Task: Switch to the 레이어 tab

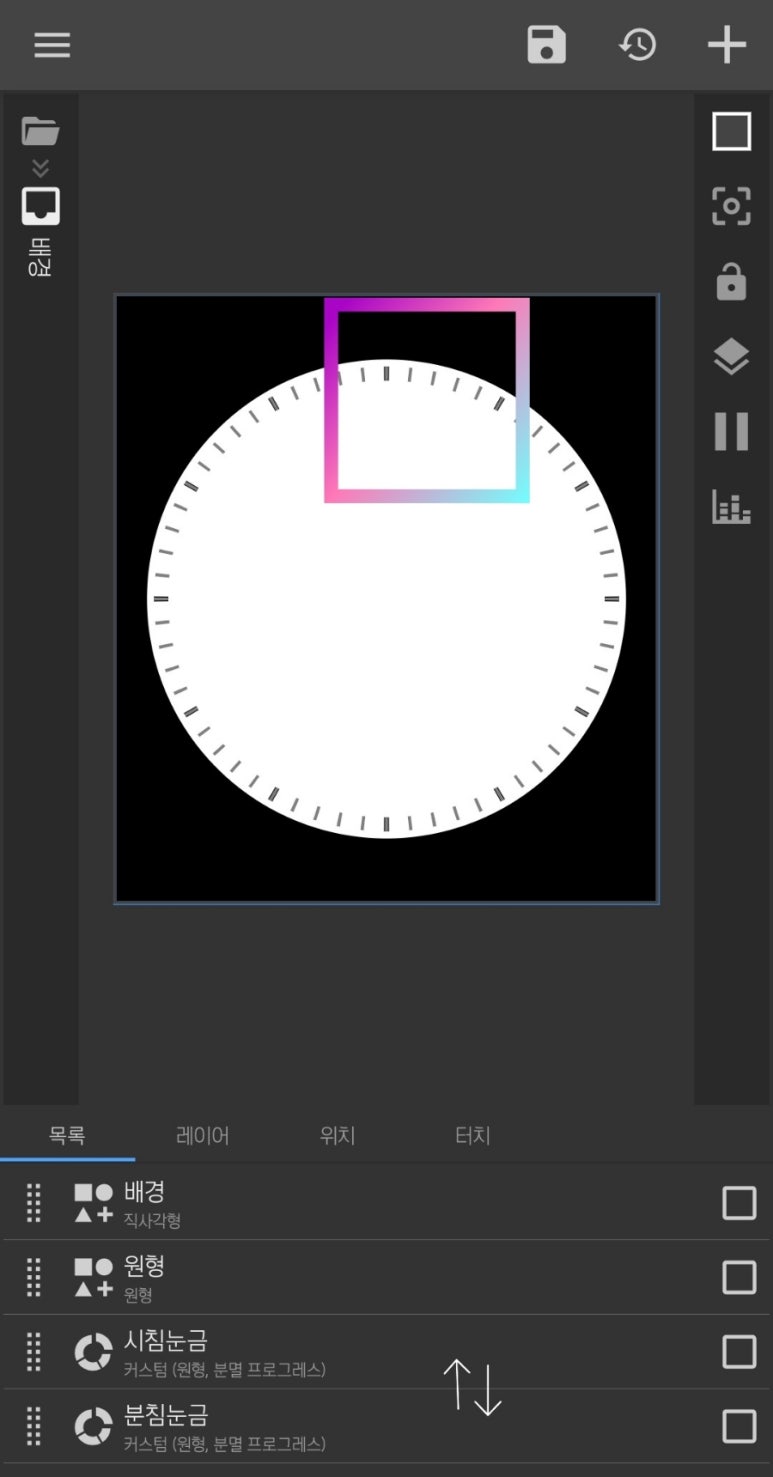Action: [203, 1136]
